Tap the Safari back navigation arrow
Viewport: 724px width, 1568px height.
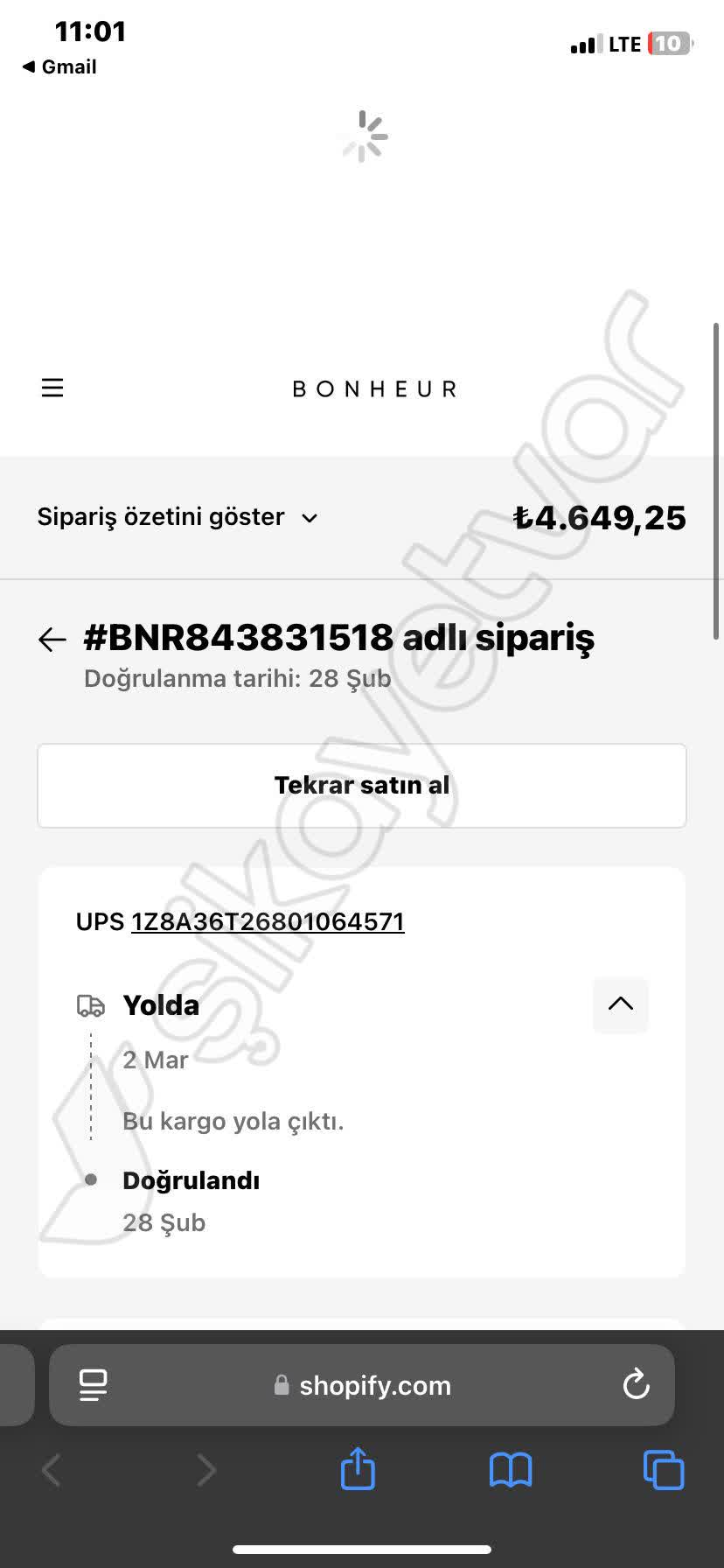click(x=51, y=1469)
